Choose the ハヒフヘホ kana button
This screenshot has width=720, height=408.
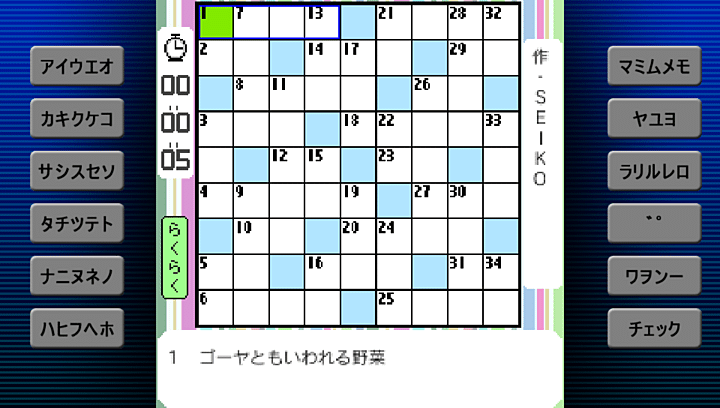pos(76,326)
